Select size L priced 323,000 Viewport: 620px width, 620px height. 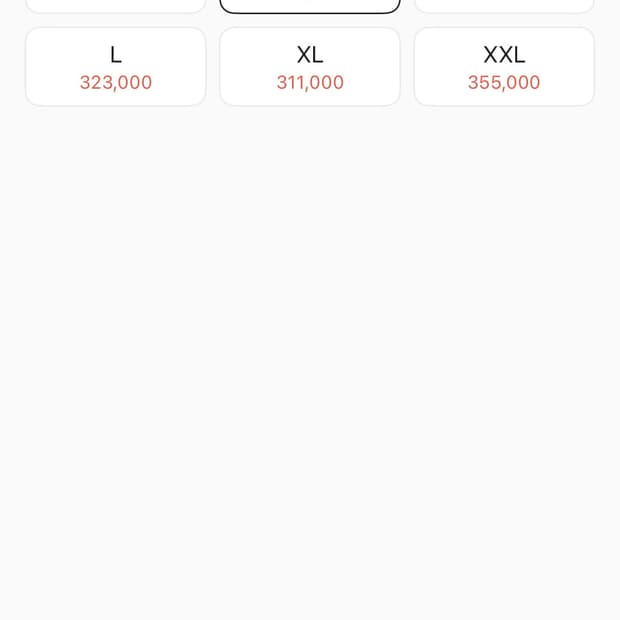(116, 67)
